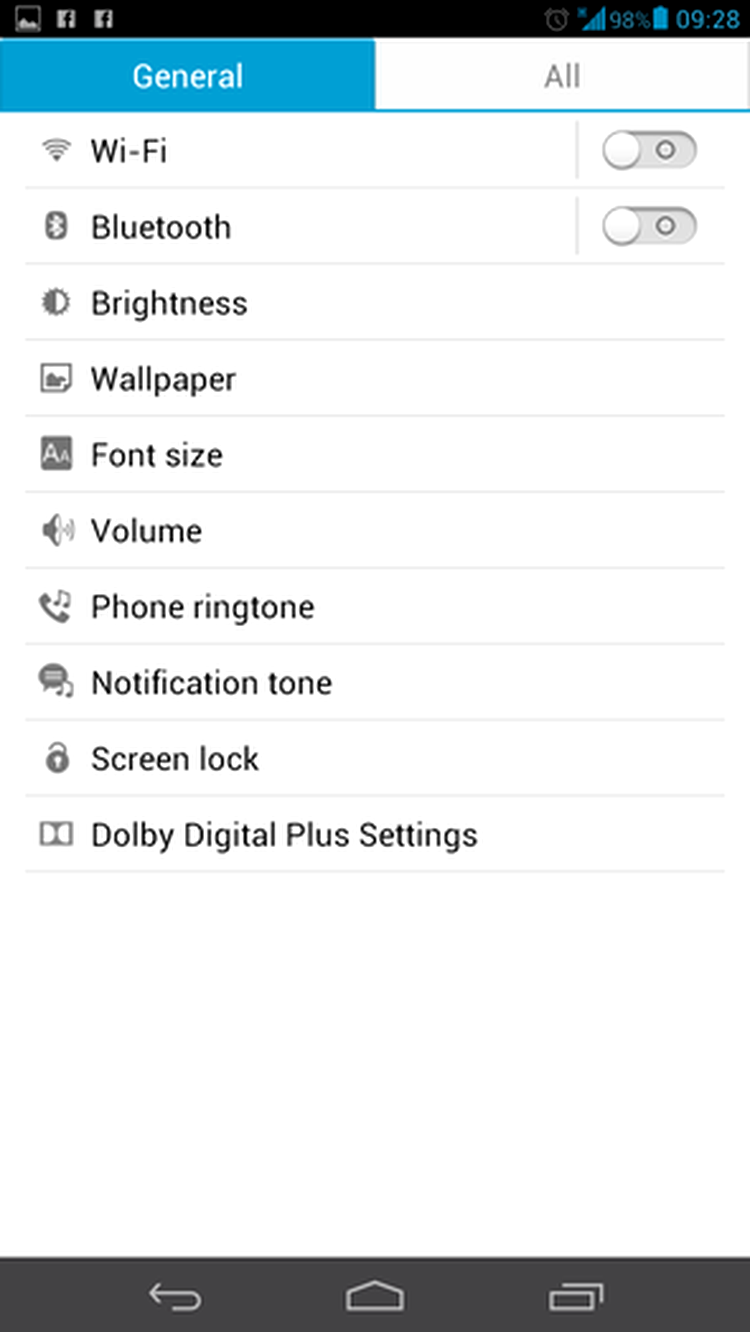Turn on the Wi-Fi switch
Screen dimensions: 750x1332
(x=649, y=151)
